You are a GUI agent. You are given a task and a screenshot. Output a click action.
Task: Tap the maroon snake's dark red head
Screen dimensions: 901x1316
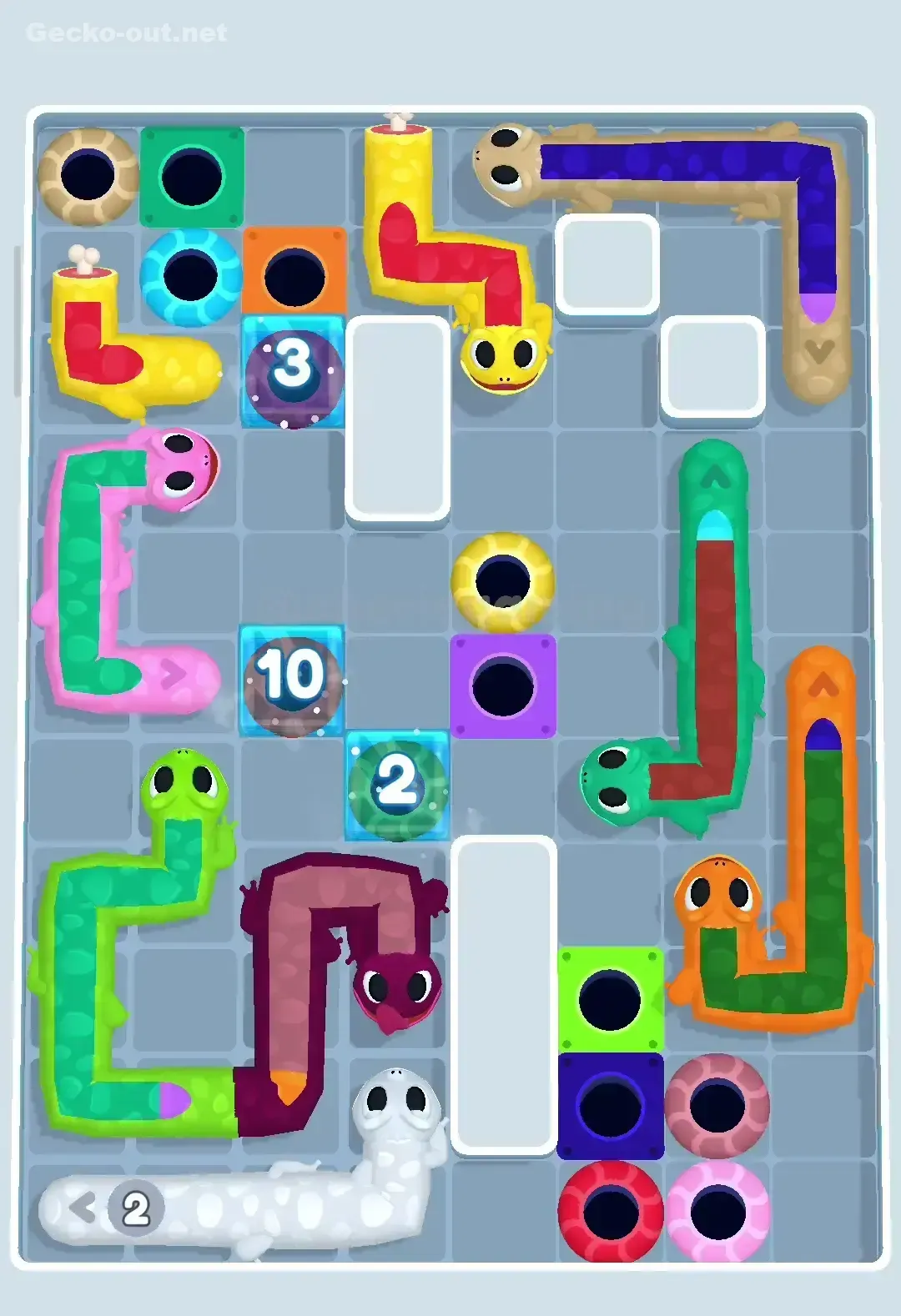point(395,987)
